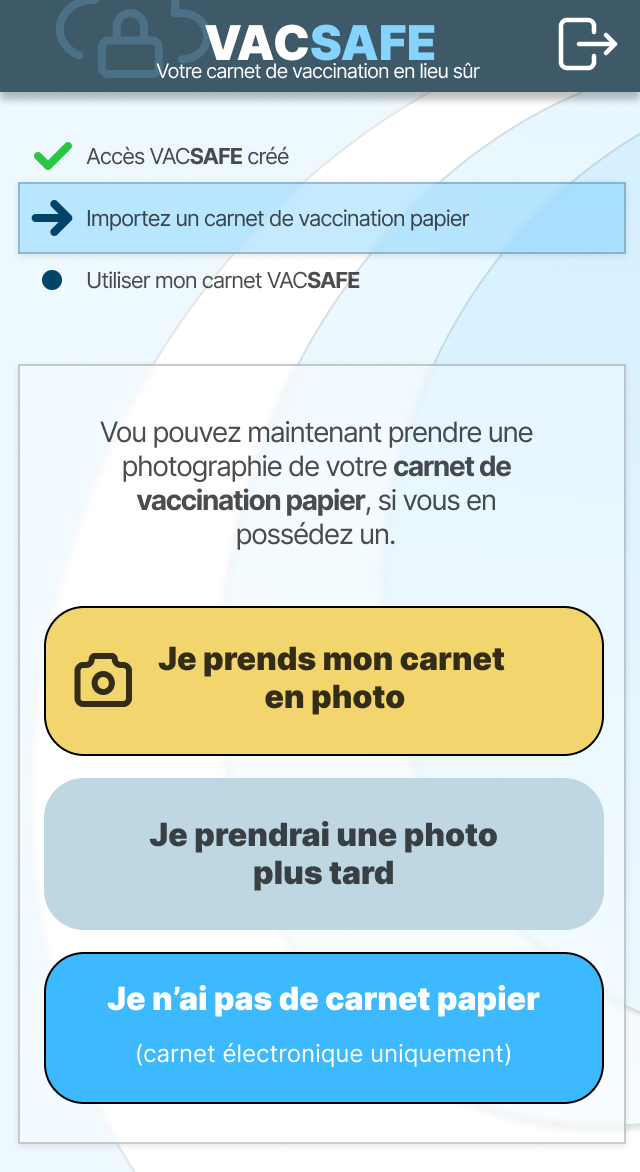640x1172 pixels.
Task: Tap the logout icon in the header
Action: [x=586, y=44]
